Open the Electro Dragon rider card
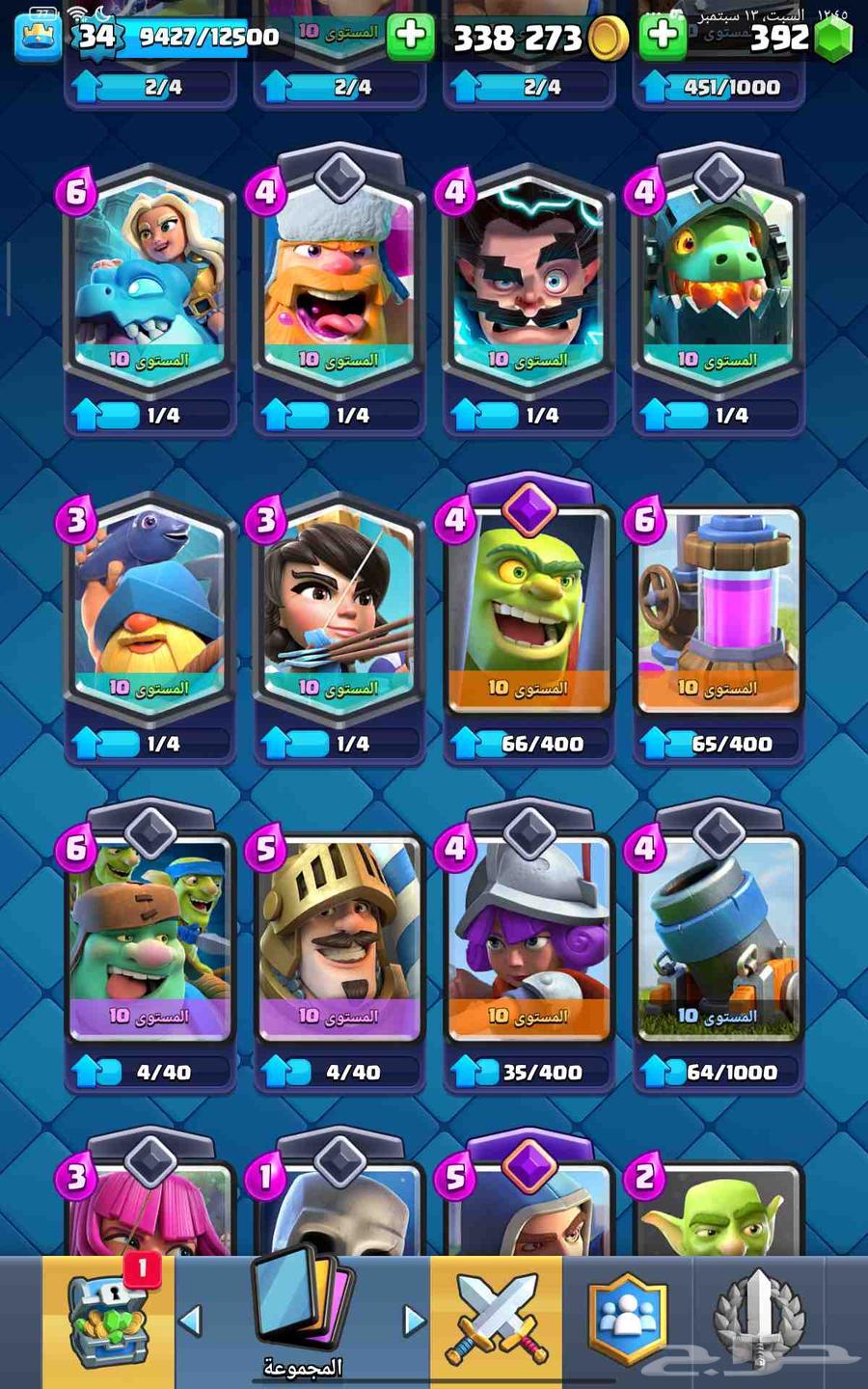 149,280
